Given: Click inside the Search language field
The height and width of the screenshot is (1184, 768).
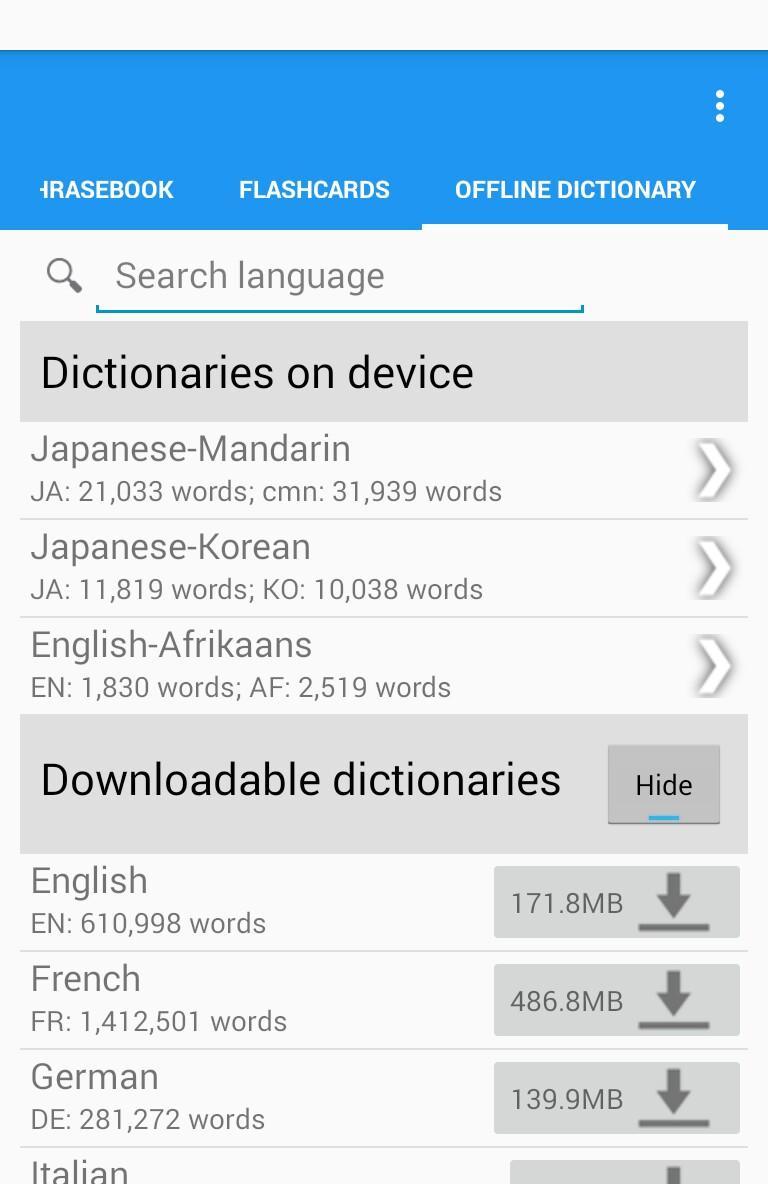Looking at the screenshot, I should click(x=340, y=276).
